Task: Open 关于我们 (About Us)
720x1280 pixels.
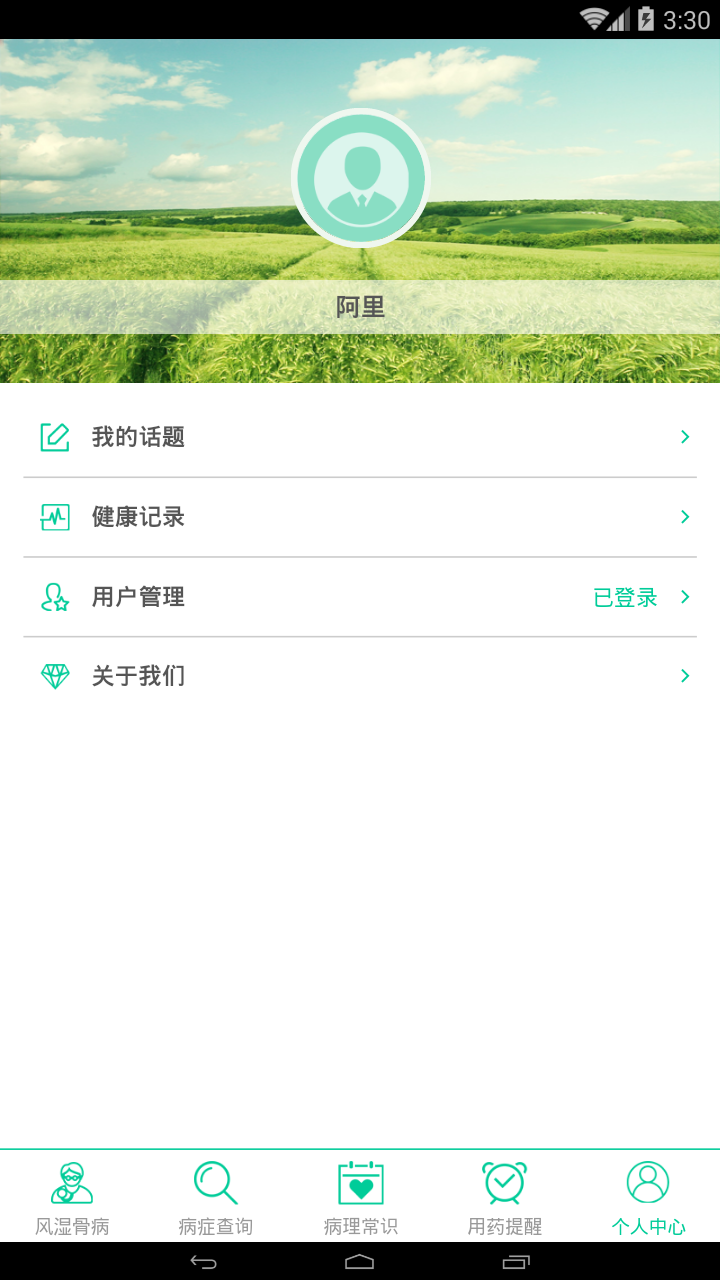Action: (x=360, y=676)
